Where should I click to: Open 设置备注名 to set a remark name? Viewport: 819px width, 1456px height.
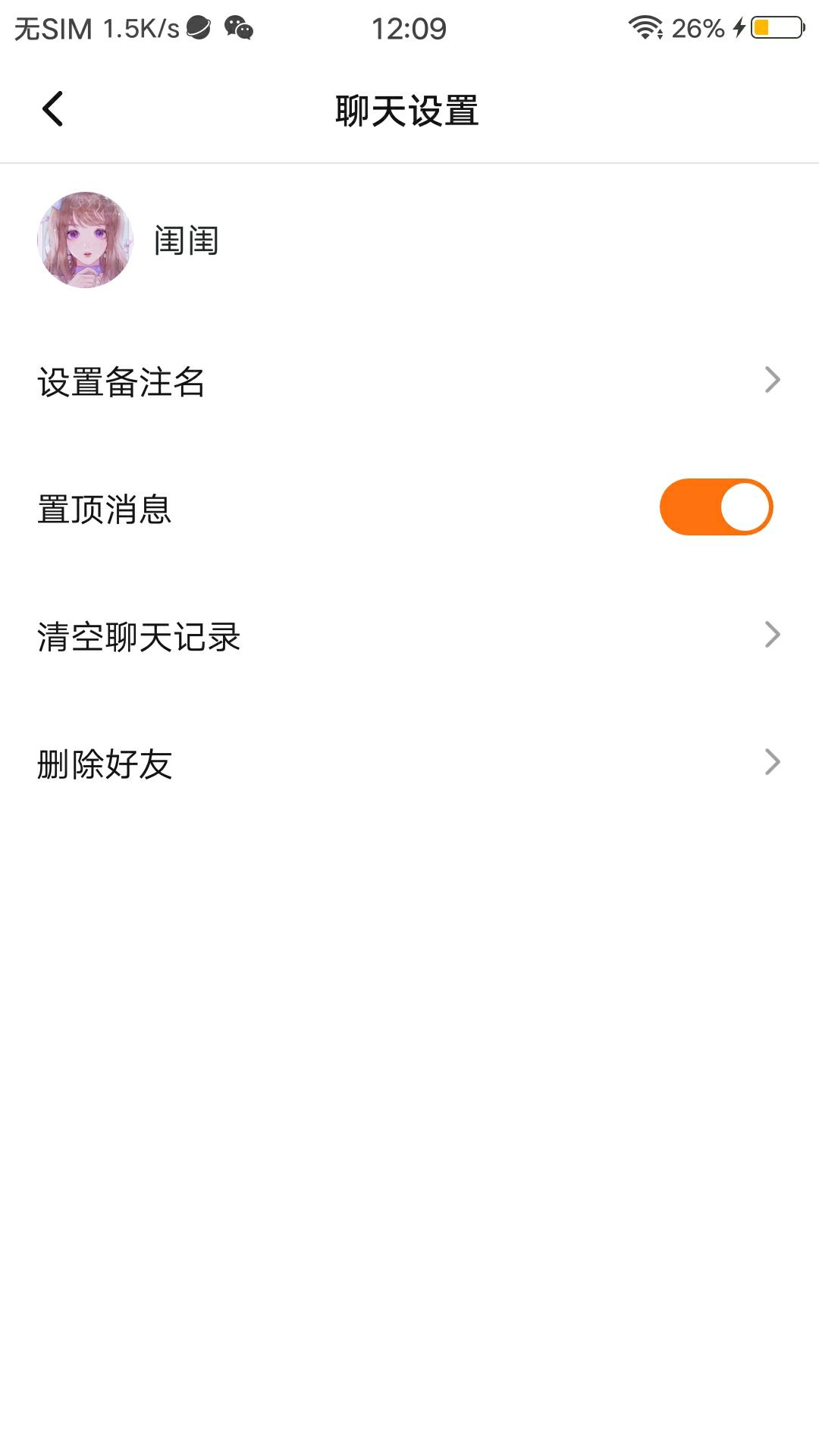409,381
